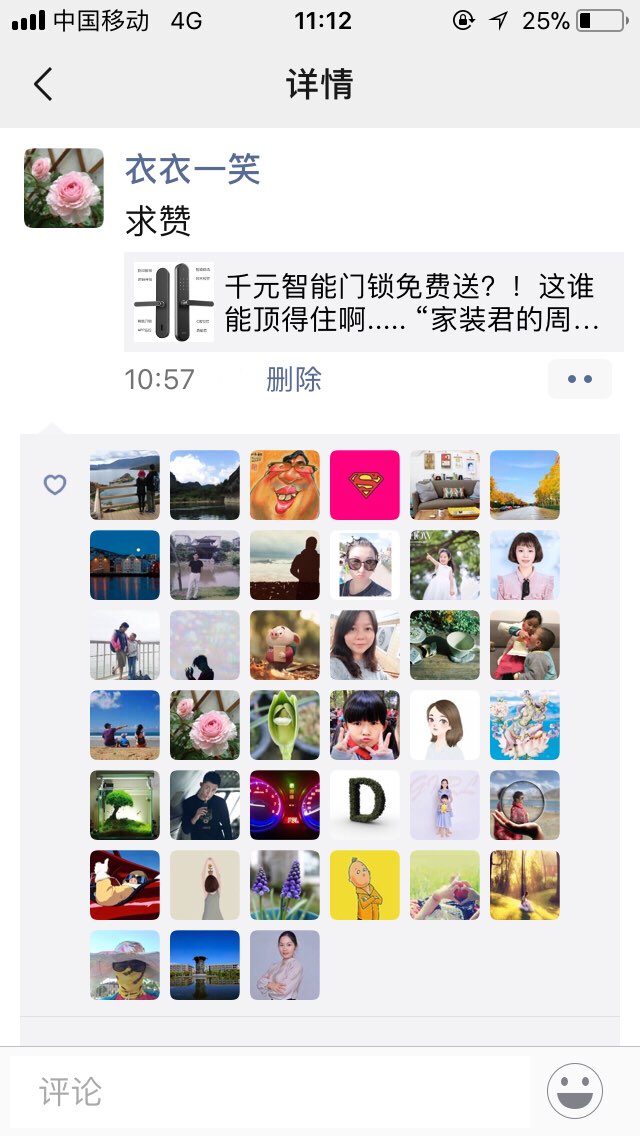
Task: View the liker with the caricature face avatar
Action: coord(285,485)
